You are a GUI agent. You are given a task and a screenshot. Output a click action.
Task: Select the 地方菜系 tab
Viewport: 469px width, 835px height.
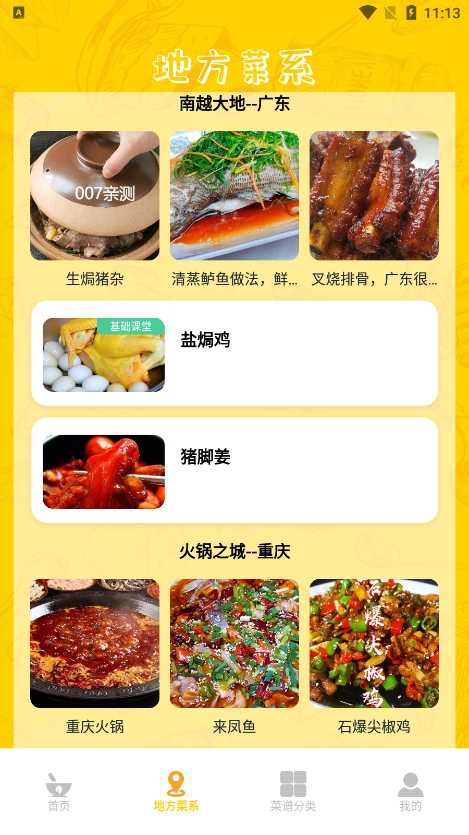click(176, 792)
